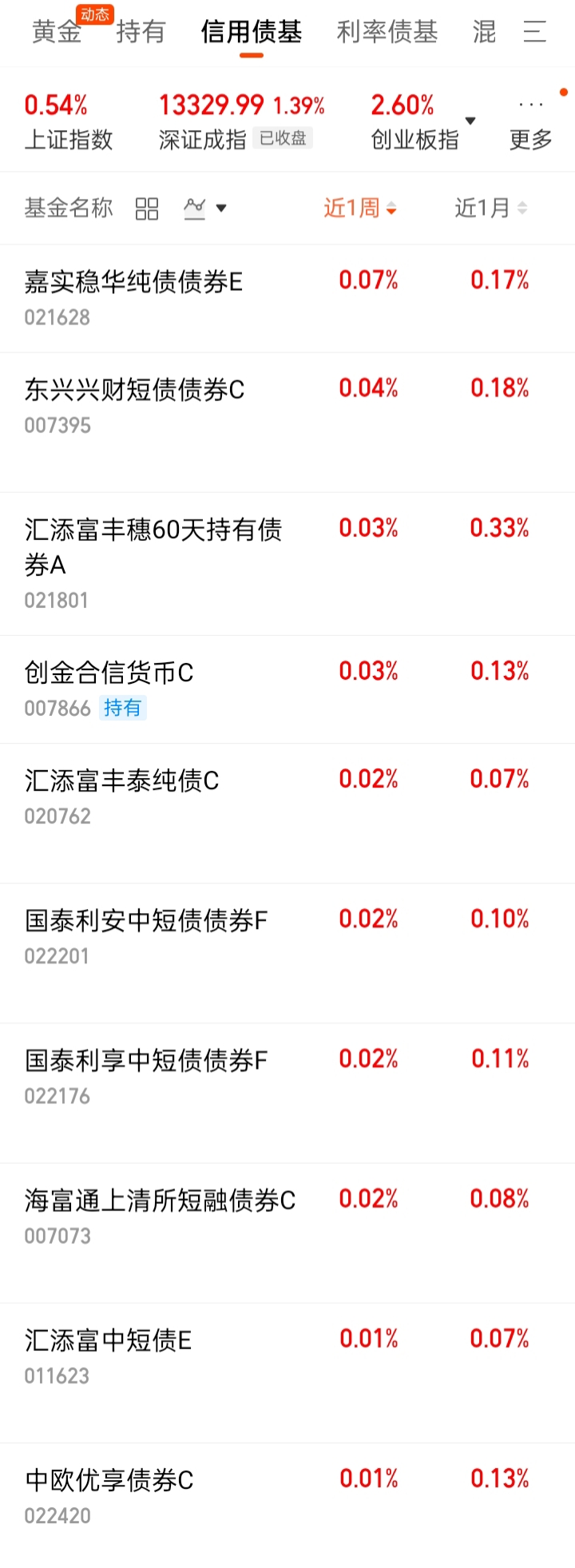Screen dimensions: 575x1568
Task: Switch to the 持有 tab
Action: (141, 32)
